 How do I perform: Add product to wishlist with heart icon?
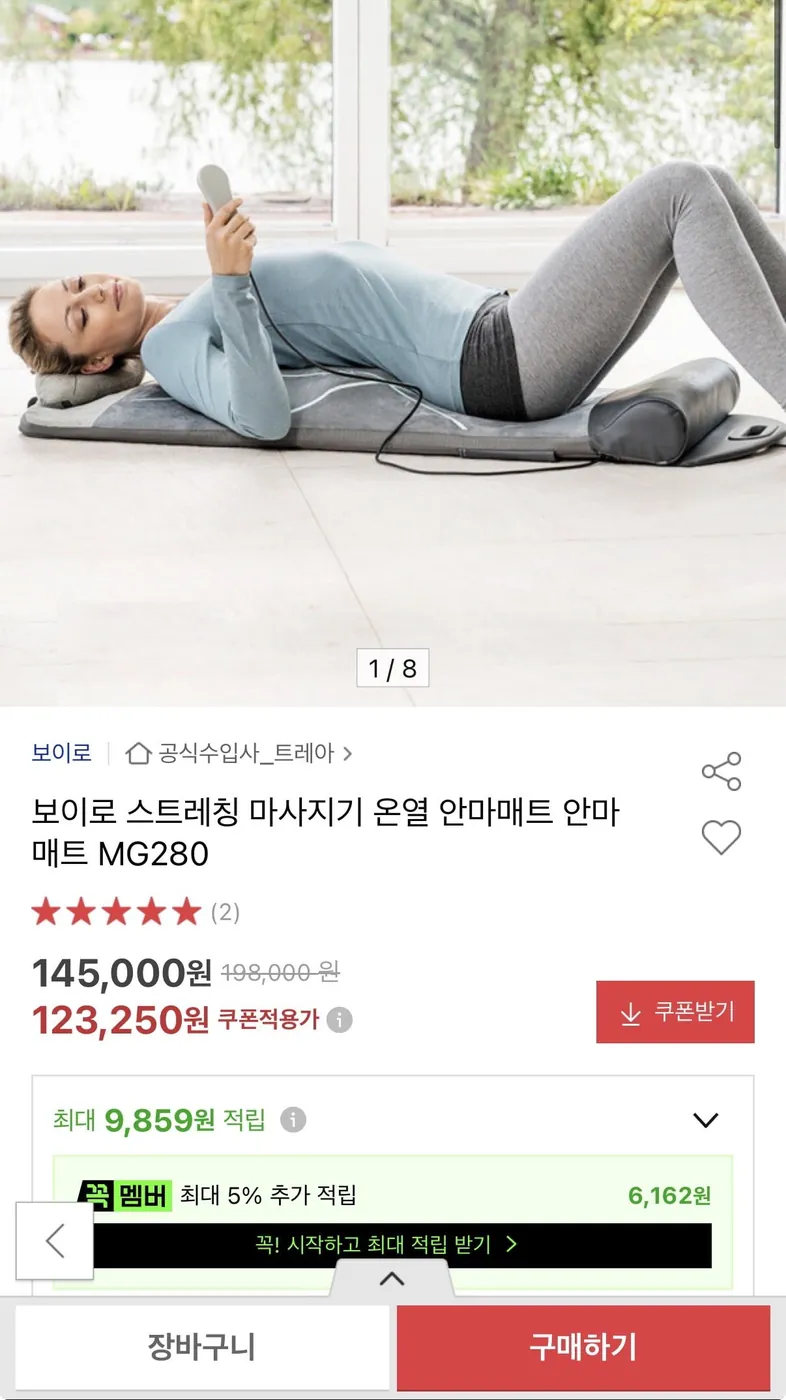(x=720, y=838)
